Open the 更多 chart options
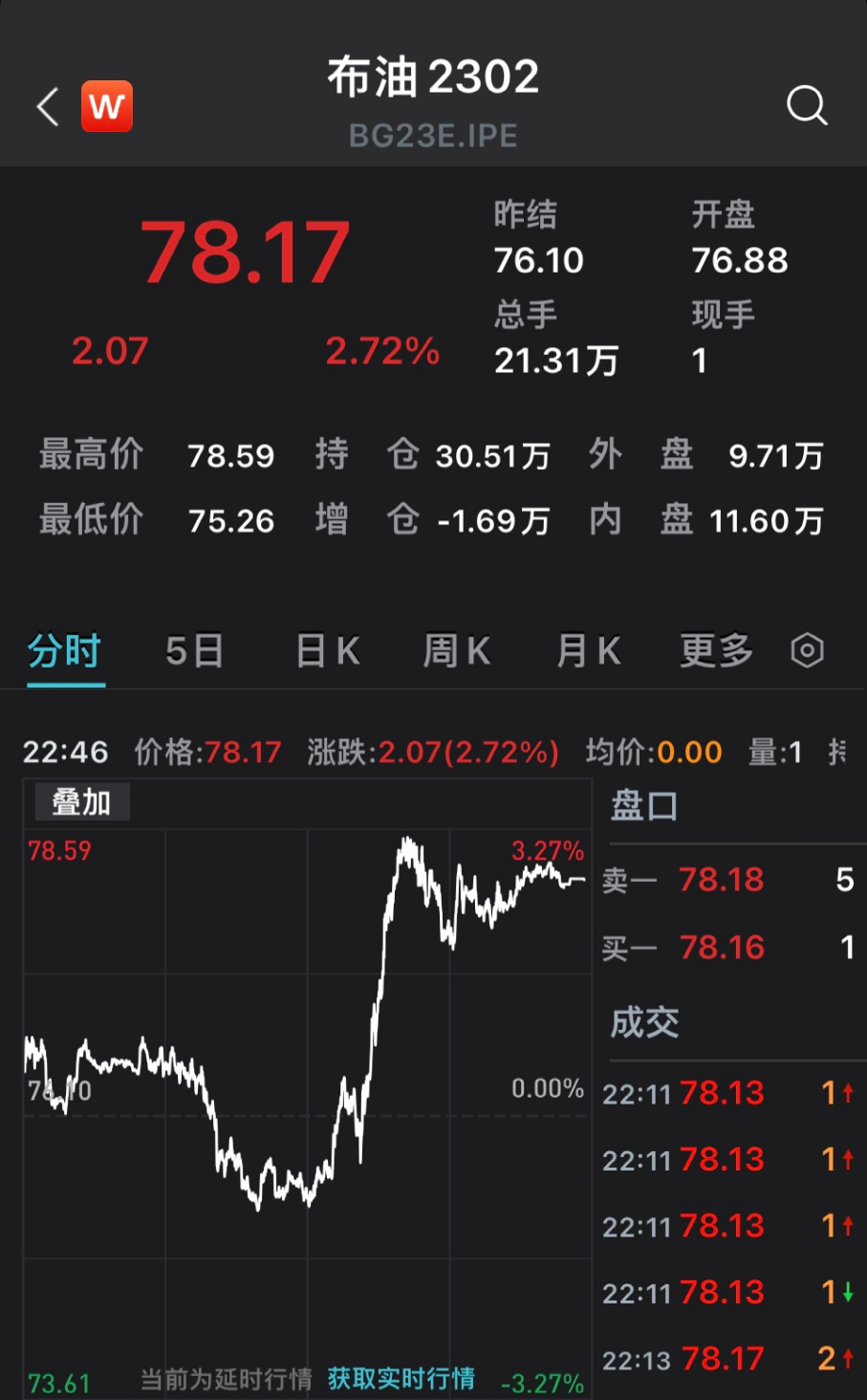 (x=717, y=652)
